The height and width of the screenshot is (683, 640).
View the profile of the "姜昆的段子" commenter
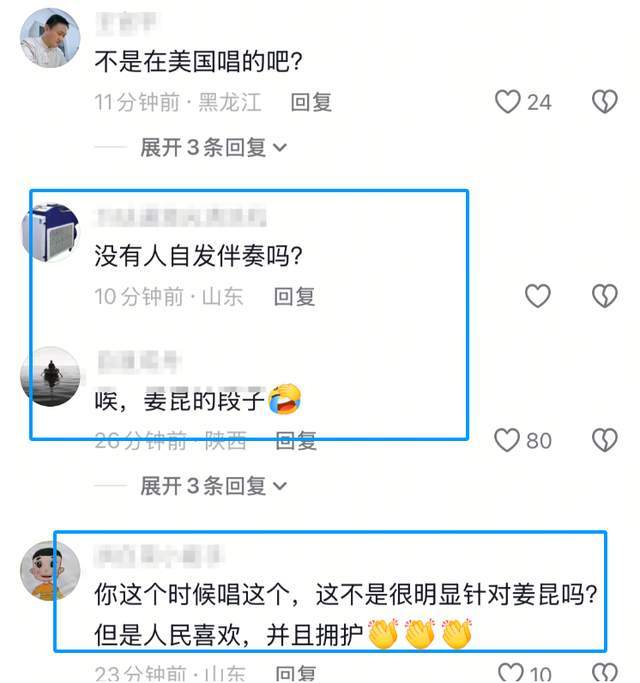pos(50,376)
